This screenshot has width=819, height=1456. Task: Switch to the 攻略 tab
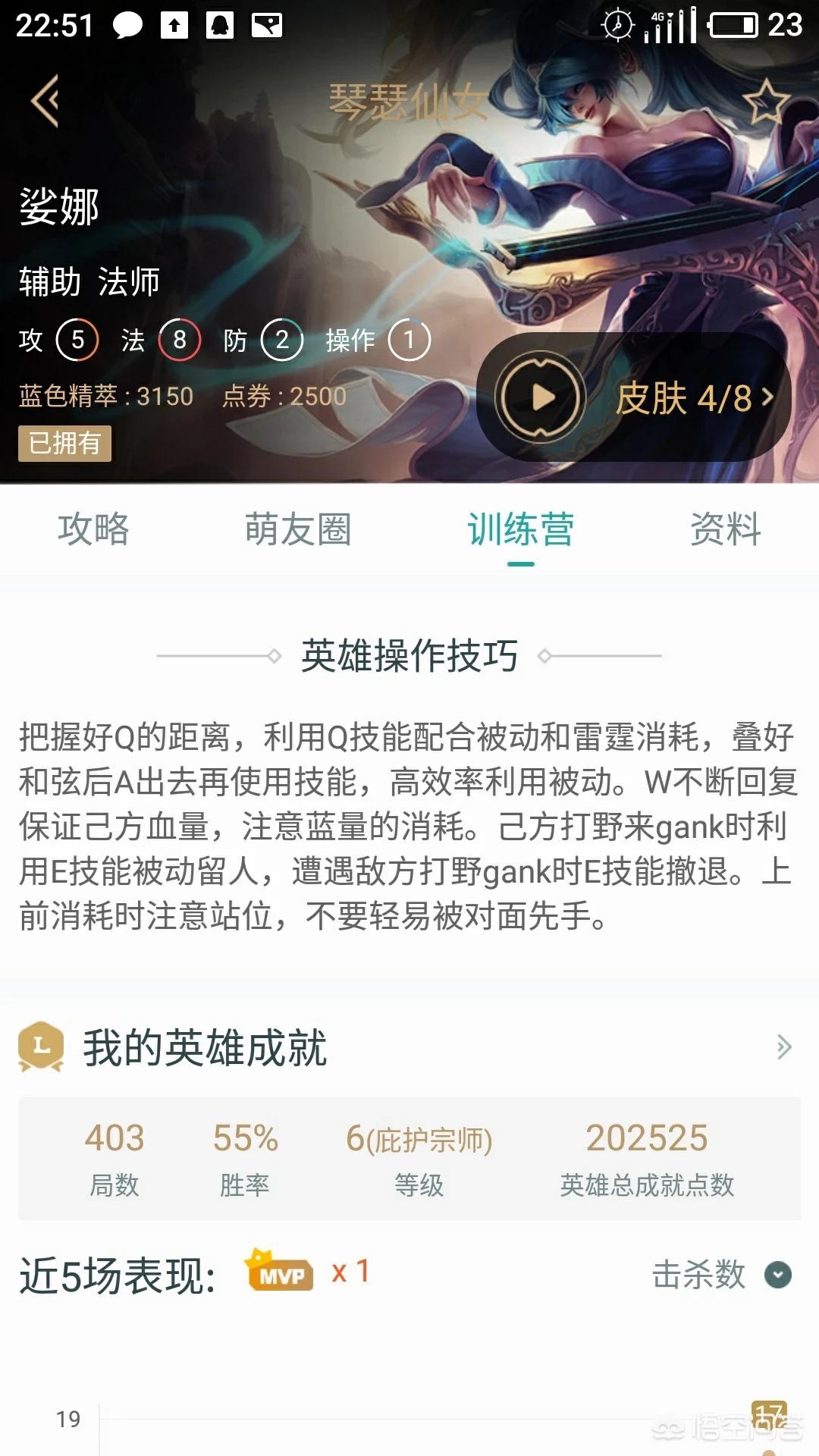tap(93, 529)
